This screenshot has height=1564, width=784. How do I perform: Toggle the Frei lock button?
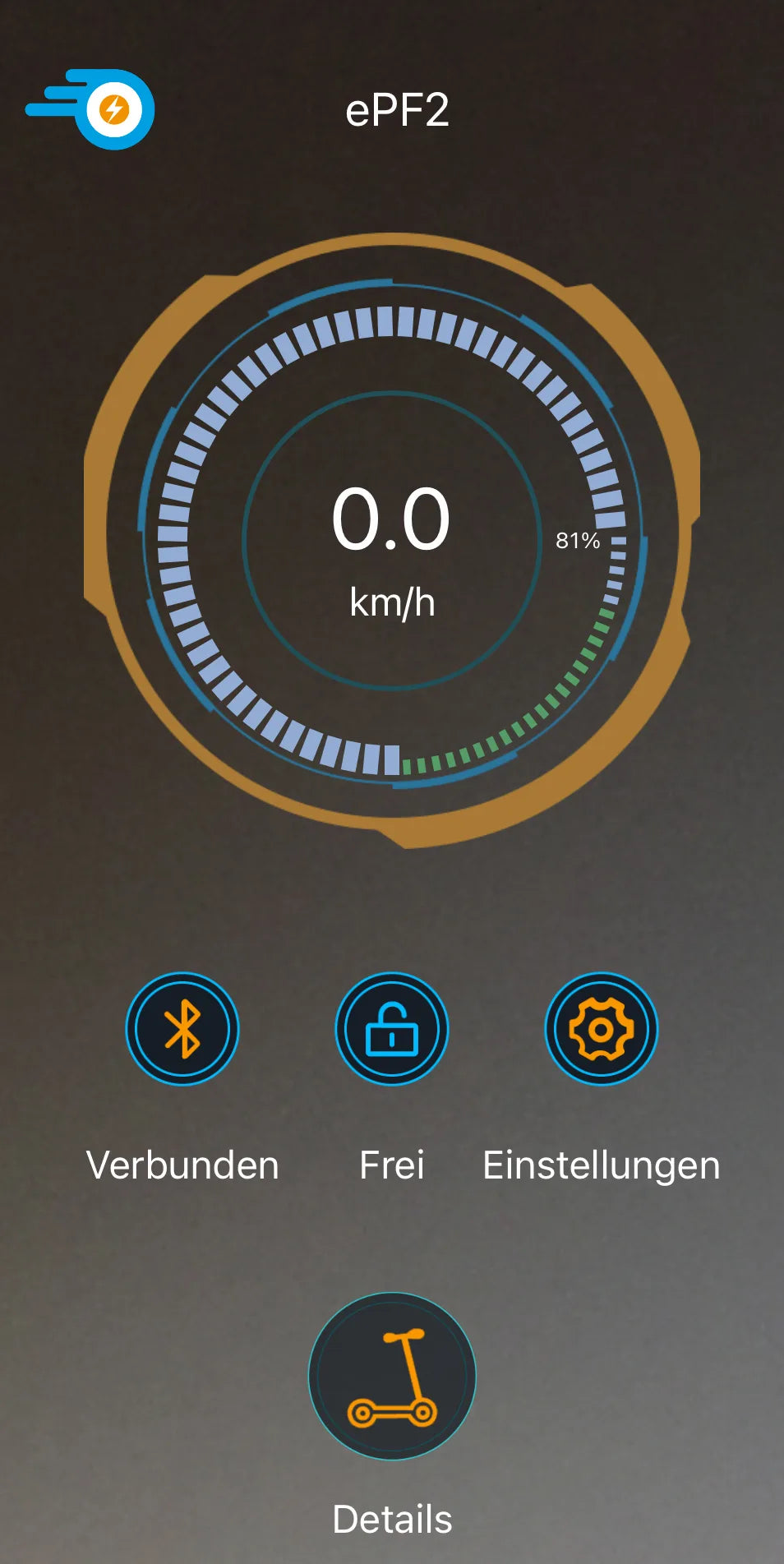[392, 1029]
